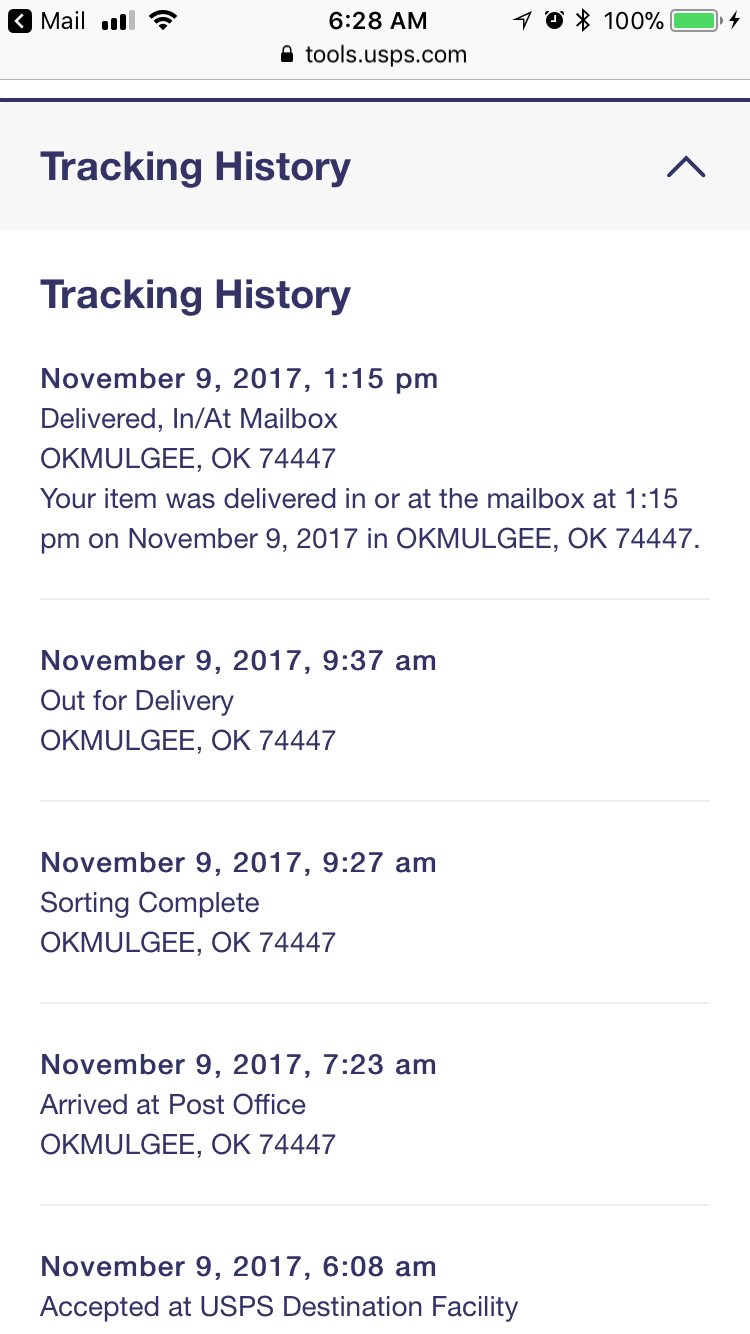Collapse the Tracking History section
Screen dimensions: 750x1334
pyautogui.click(x=686, y=166)
